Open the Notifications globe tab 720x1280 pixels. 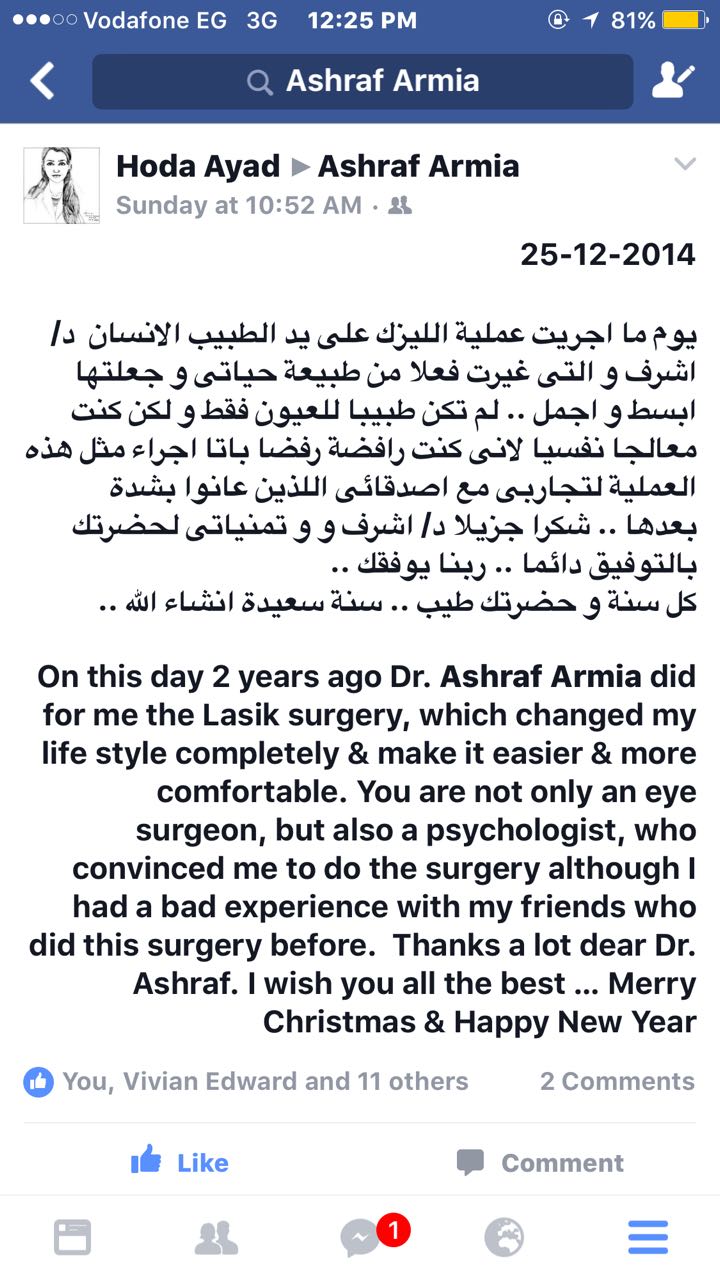click(x=504, y=1238)
